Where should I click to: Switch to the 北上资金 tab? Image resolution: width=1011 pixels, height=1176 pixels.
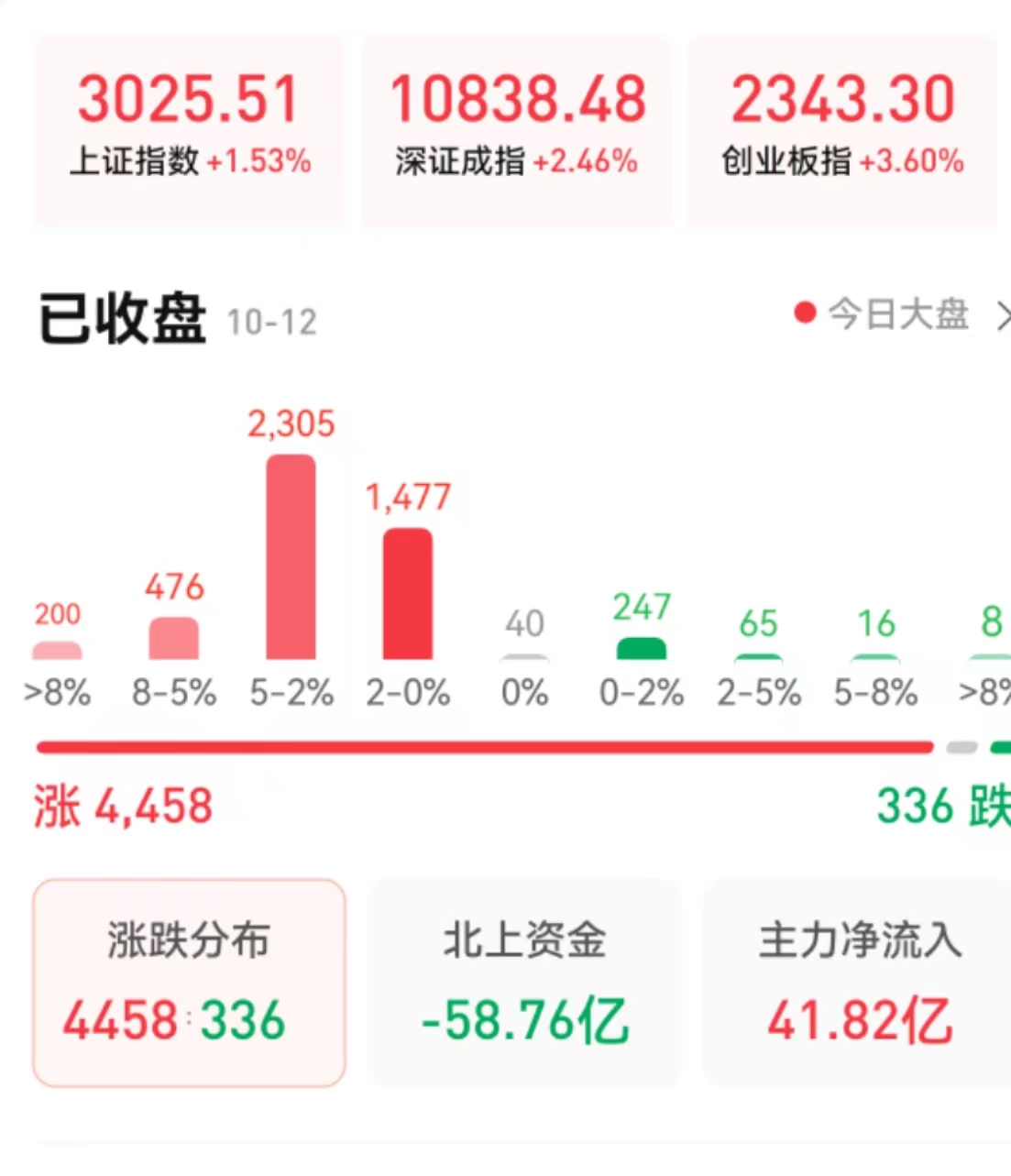click(x=524, y=982)
